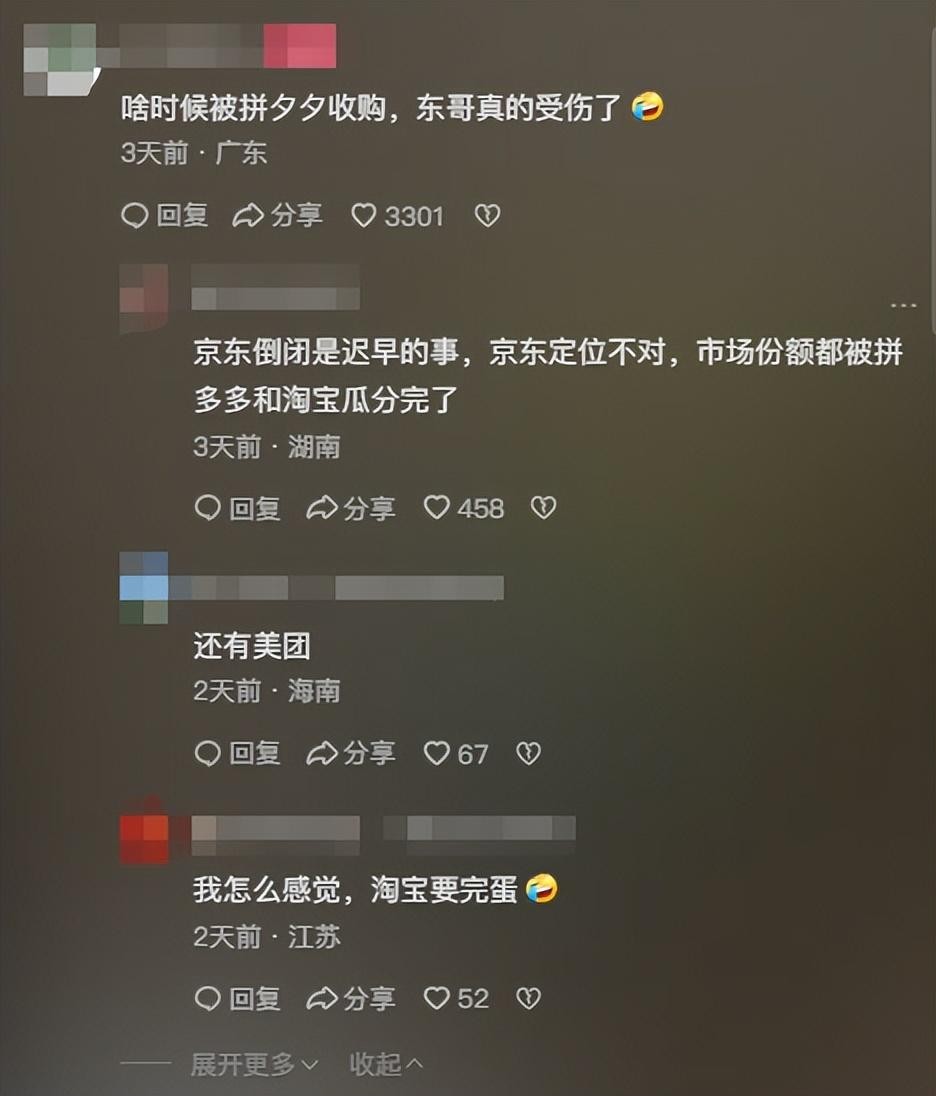Dislike the 还有美团 comment
This screenshot has width=936, height=1096.
pos(528,753)
